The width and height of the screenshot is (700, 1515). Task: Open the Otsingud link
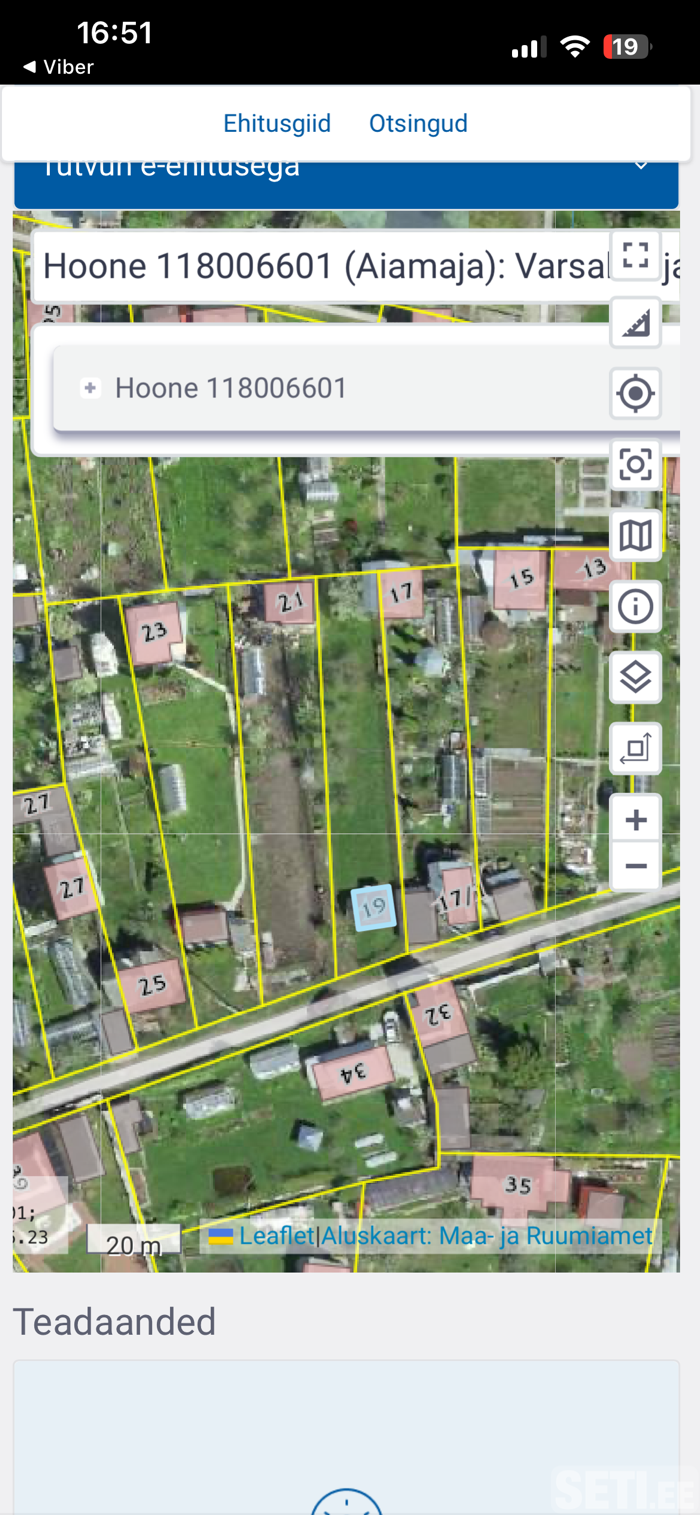pyautogui.click(x=418, y=124)
